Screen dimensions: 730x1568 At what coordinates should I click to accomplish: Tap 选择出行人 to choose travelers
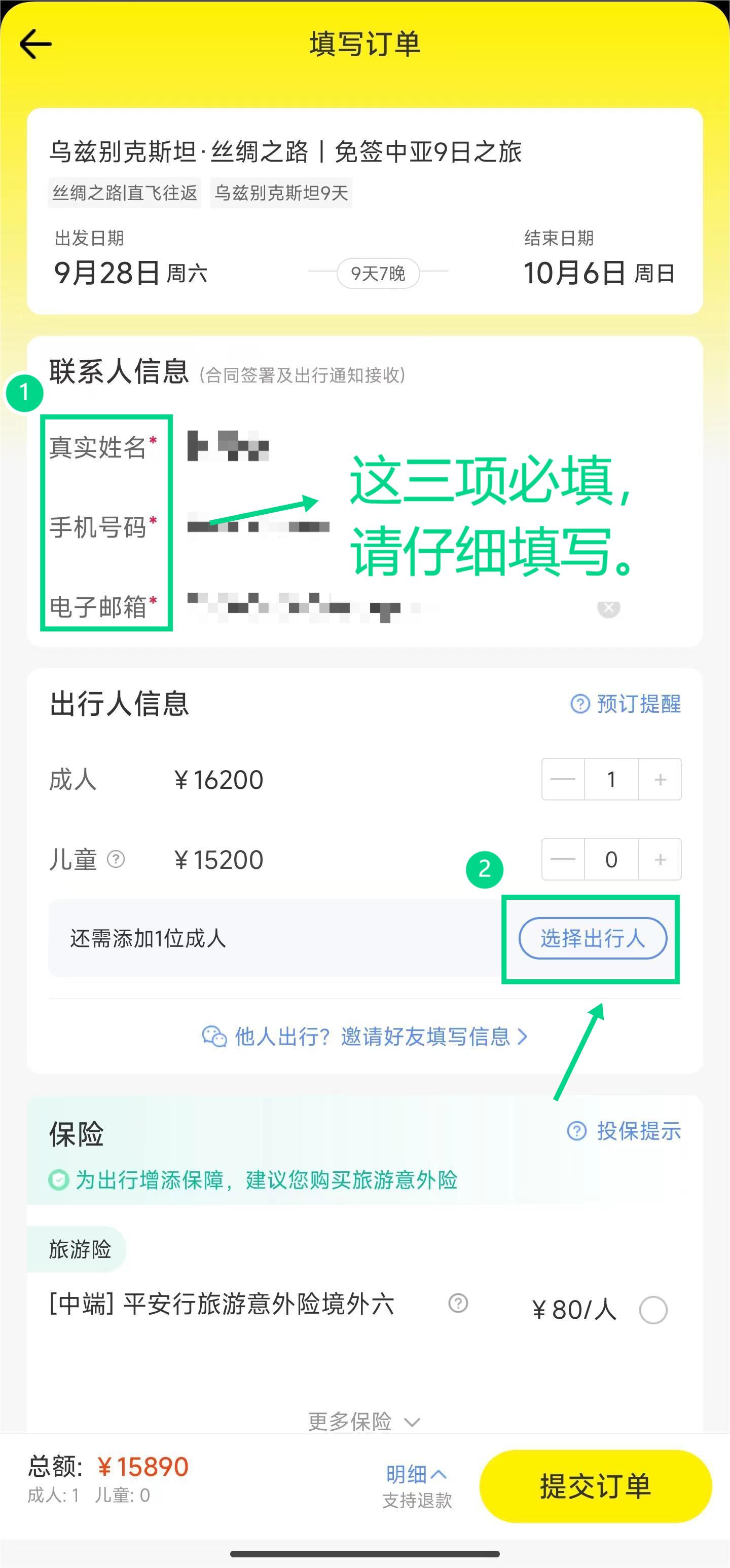[x=592, y=938]
